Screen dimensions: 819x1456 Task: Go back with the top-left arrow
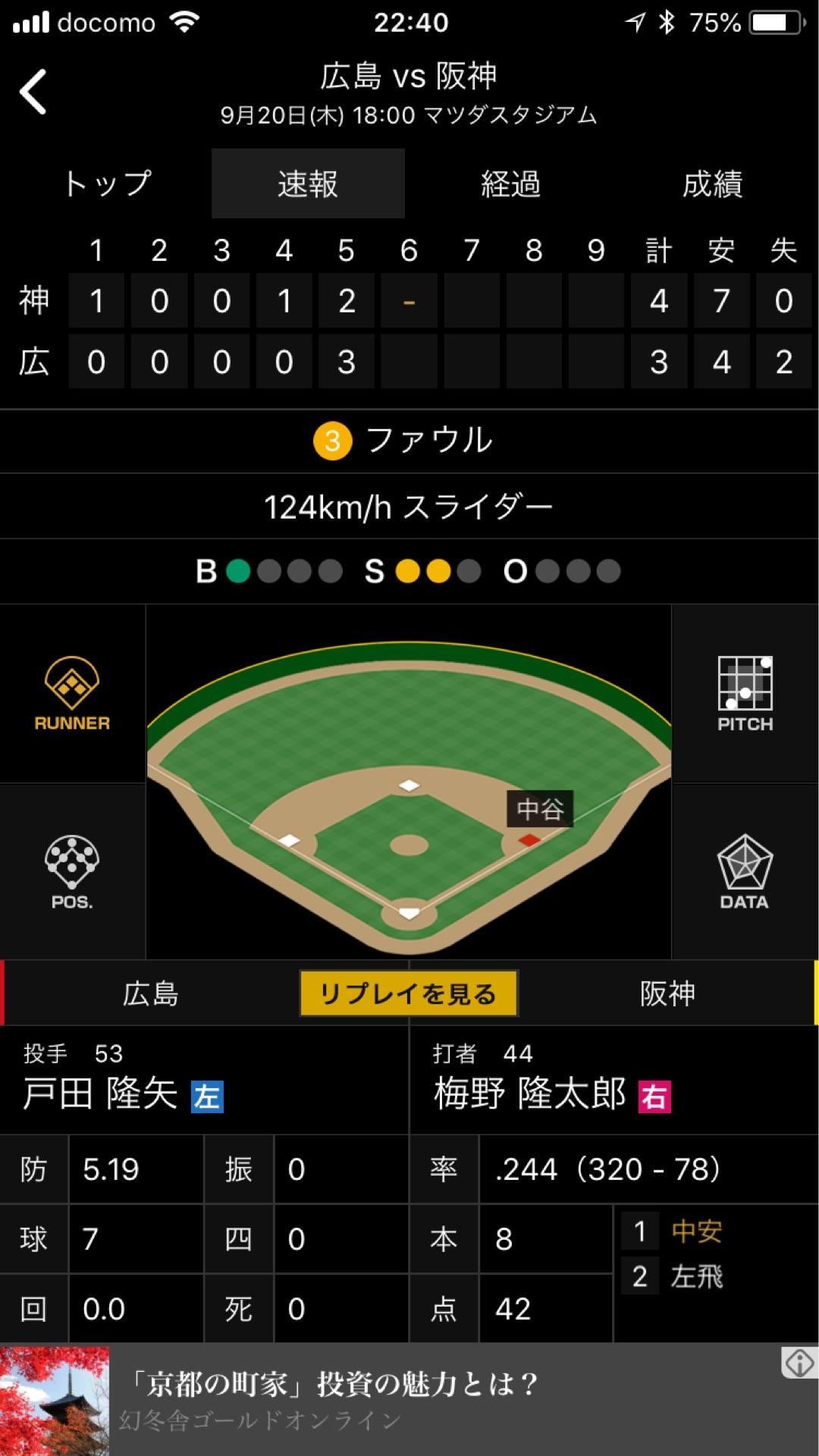[x=33, y=92]
